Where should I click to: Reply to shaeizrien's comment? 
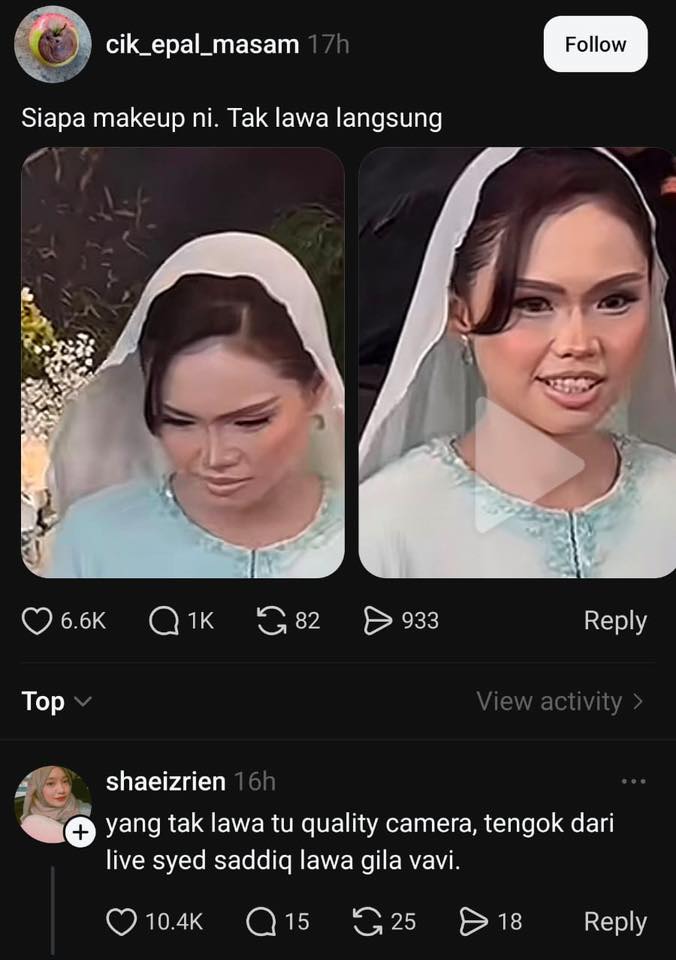(615, 921)
